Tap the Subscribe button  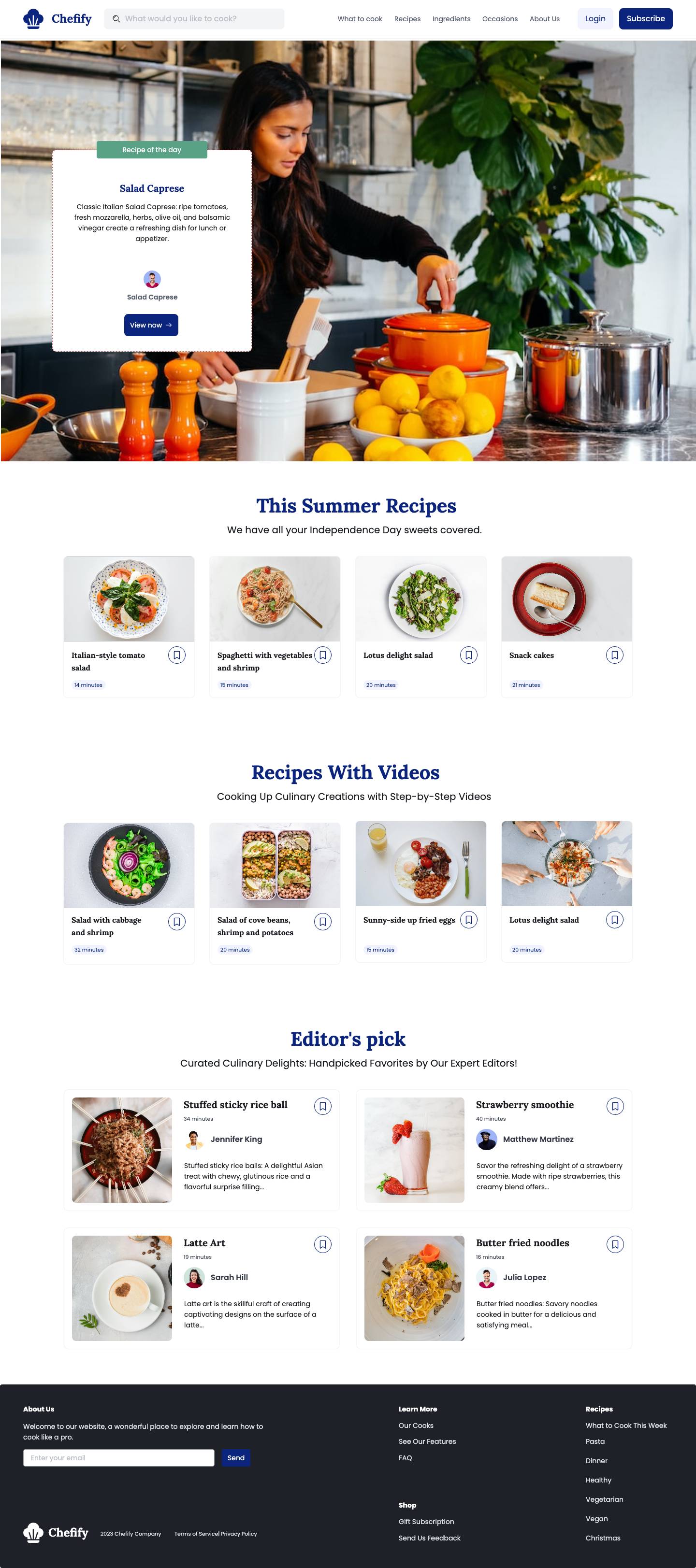point(645,19)
